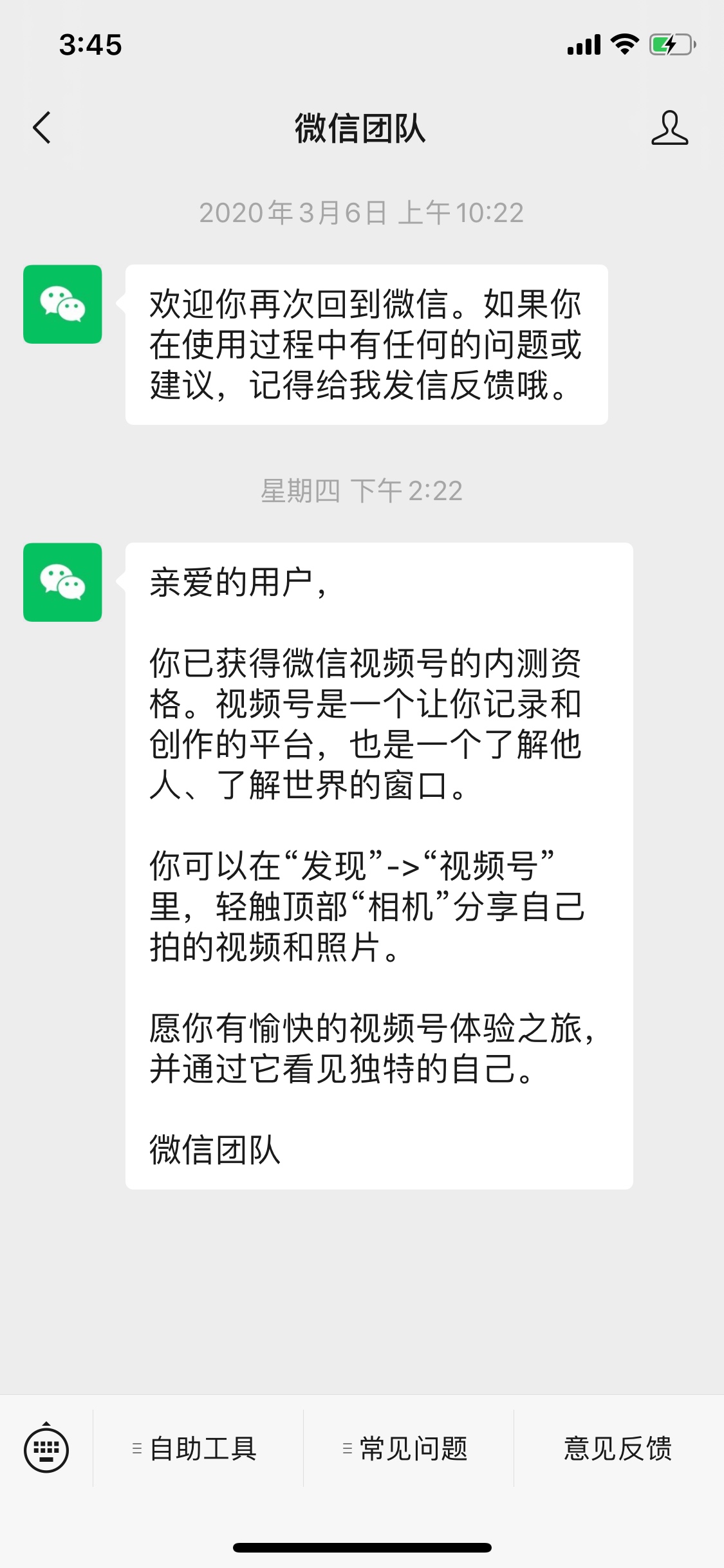
Task: Open the 微信团队 account profile icon
Action: pos(669,127)
